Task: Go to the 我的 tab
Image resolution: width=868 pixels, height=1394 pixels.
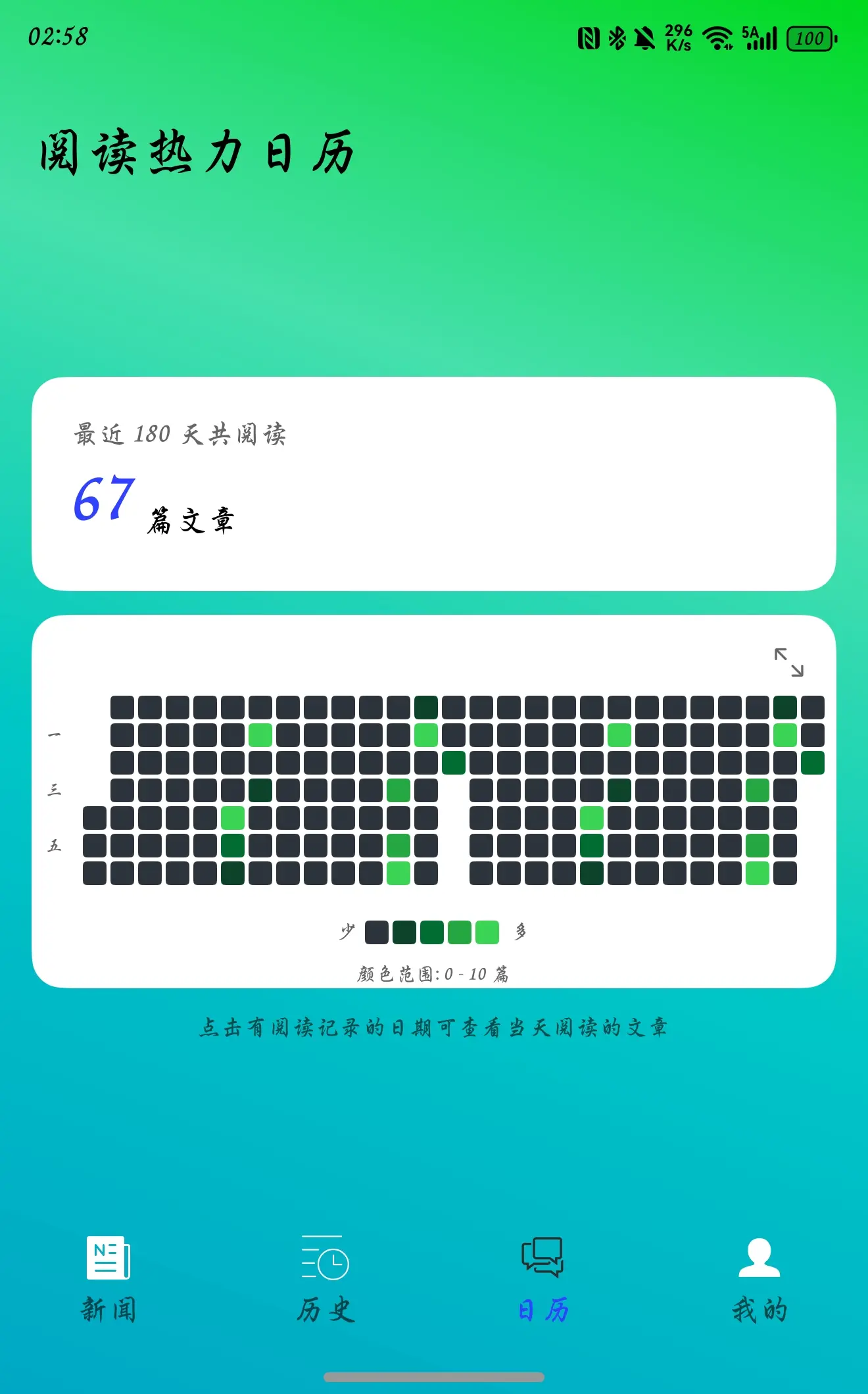Action: click(759, 1279)
